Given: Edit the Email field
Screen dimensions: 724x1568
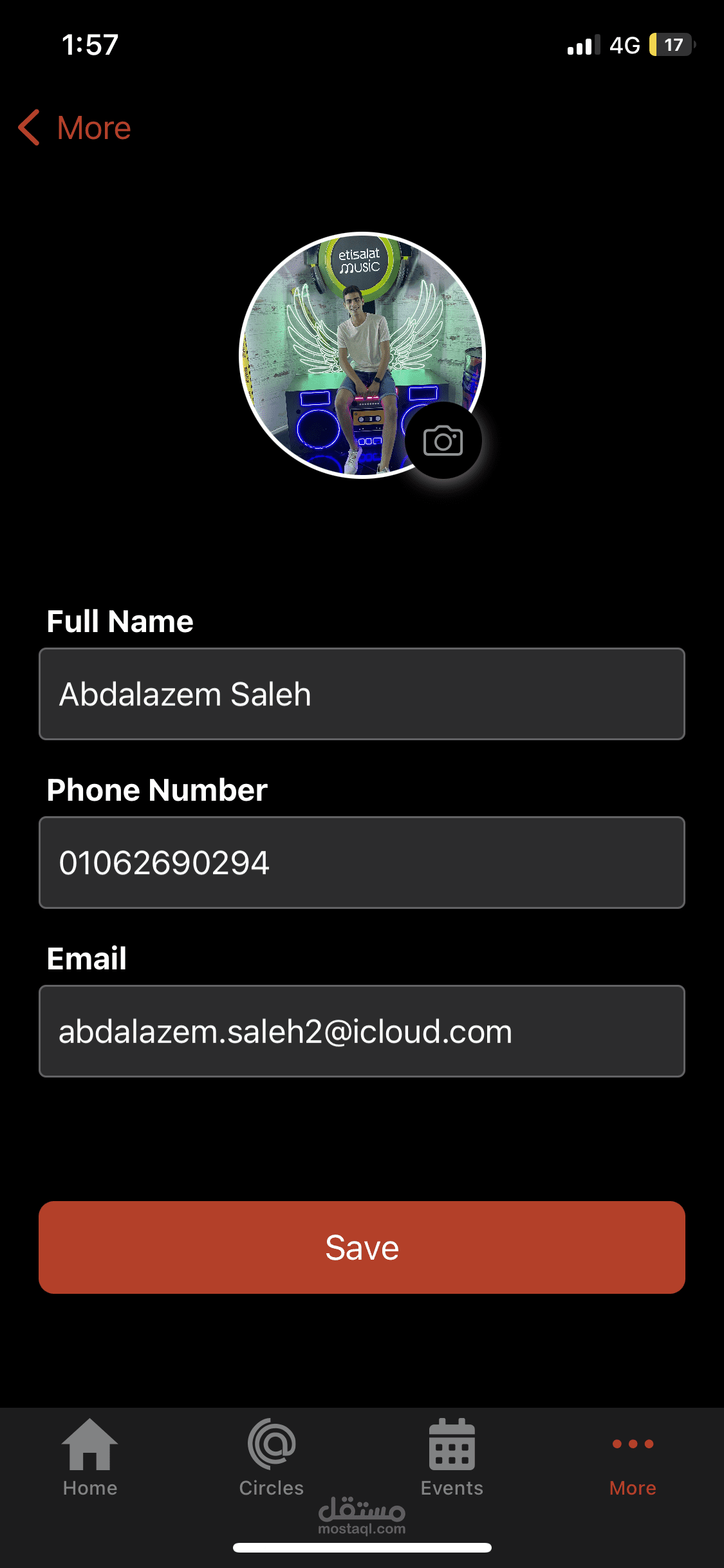Looking at the screenshot, I should tap(362, 1031).
